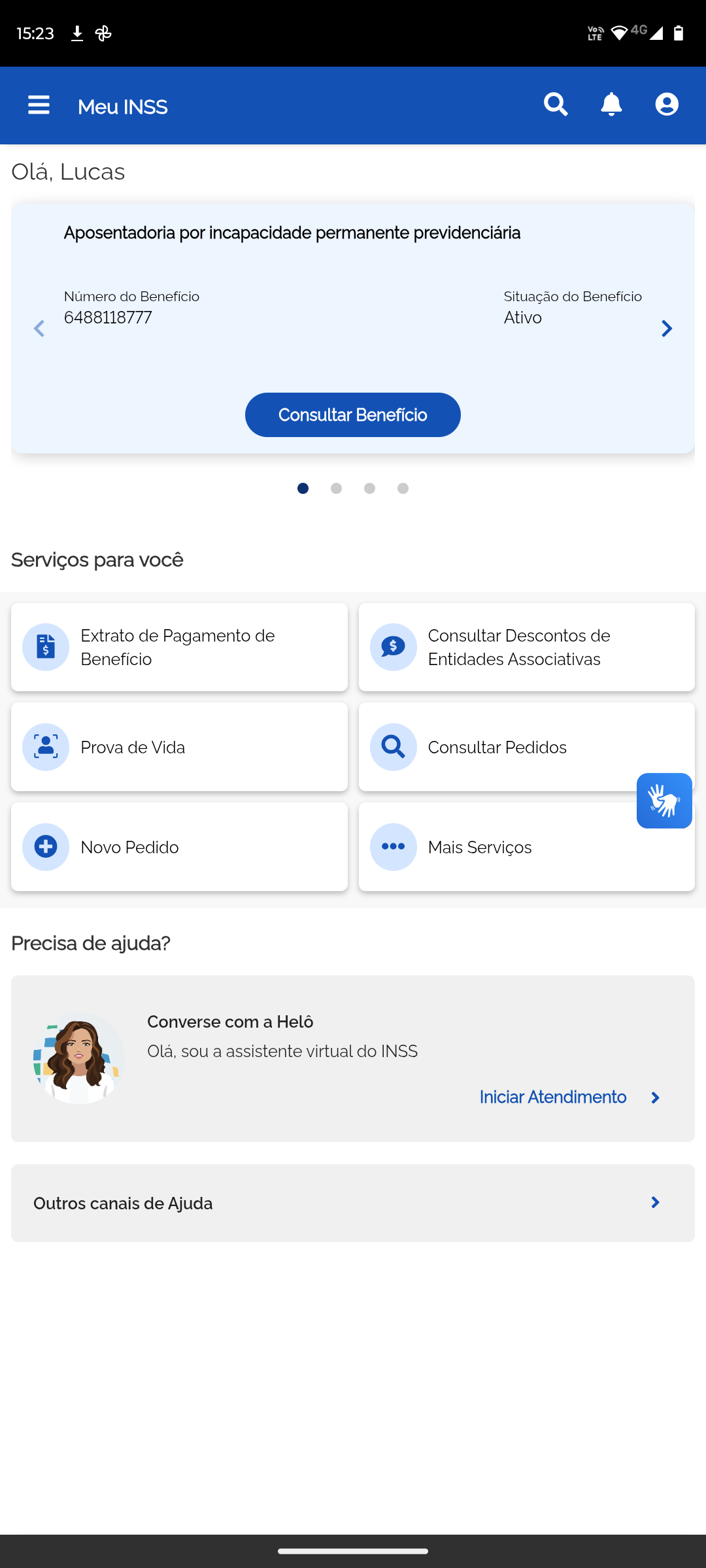Tap Consultar Benefício button
The height and width of the screenshot is (1568, 706).
tap(353, 415)
